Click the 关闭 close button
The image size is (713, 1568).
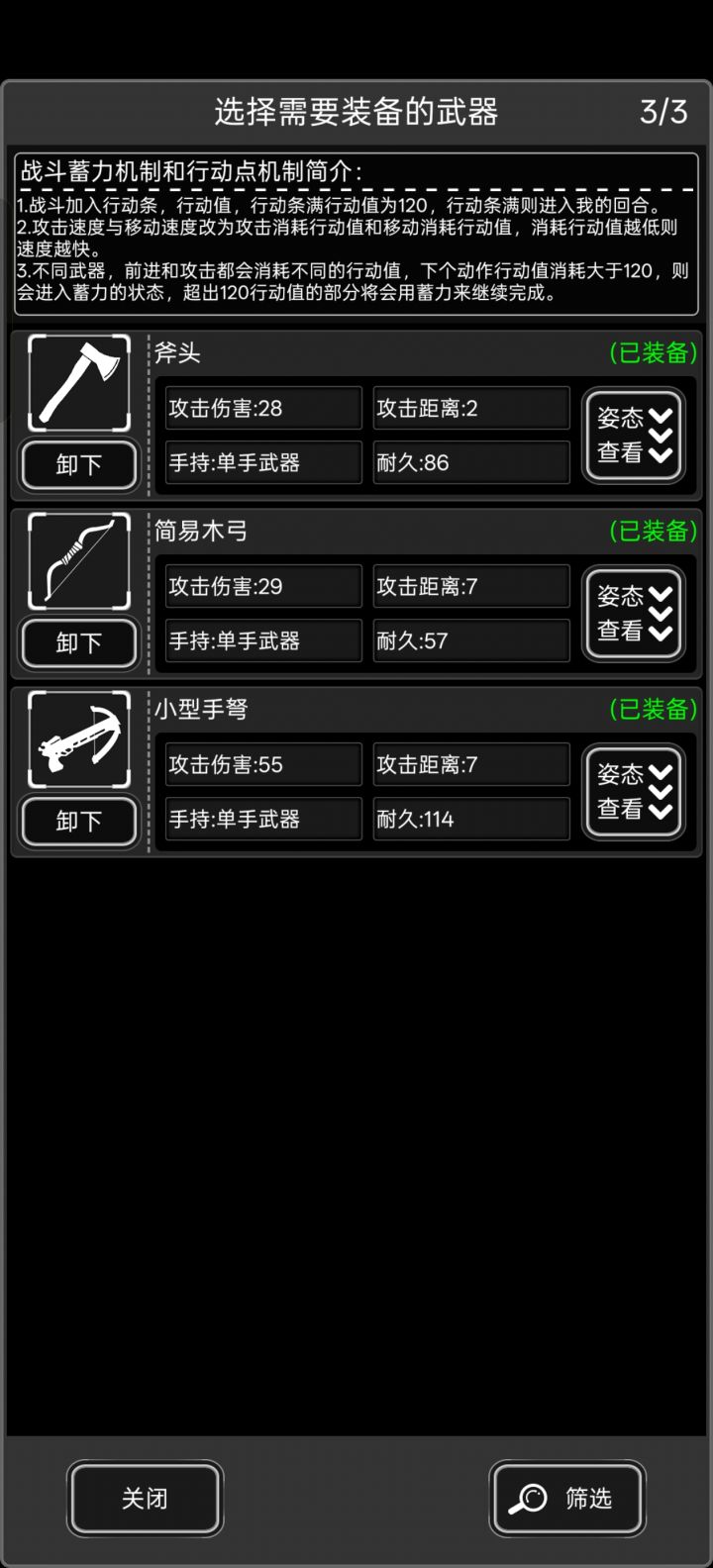click(x=145, y=1499)
